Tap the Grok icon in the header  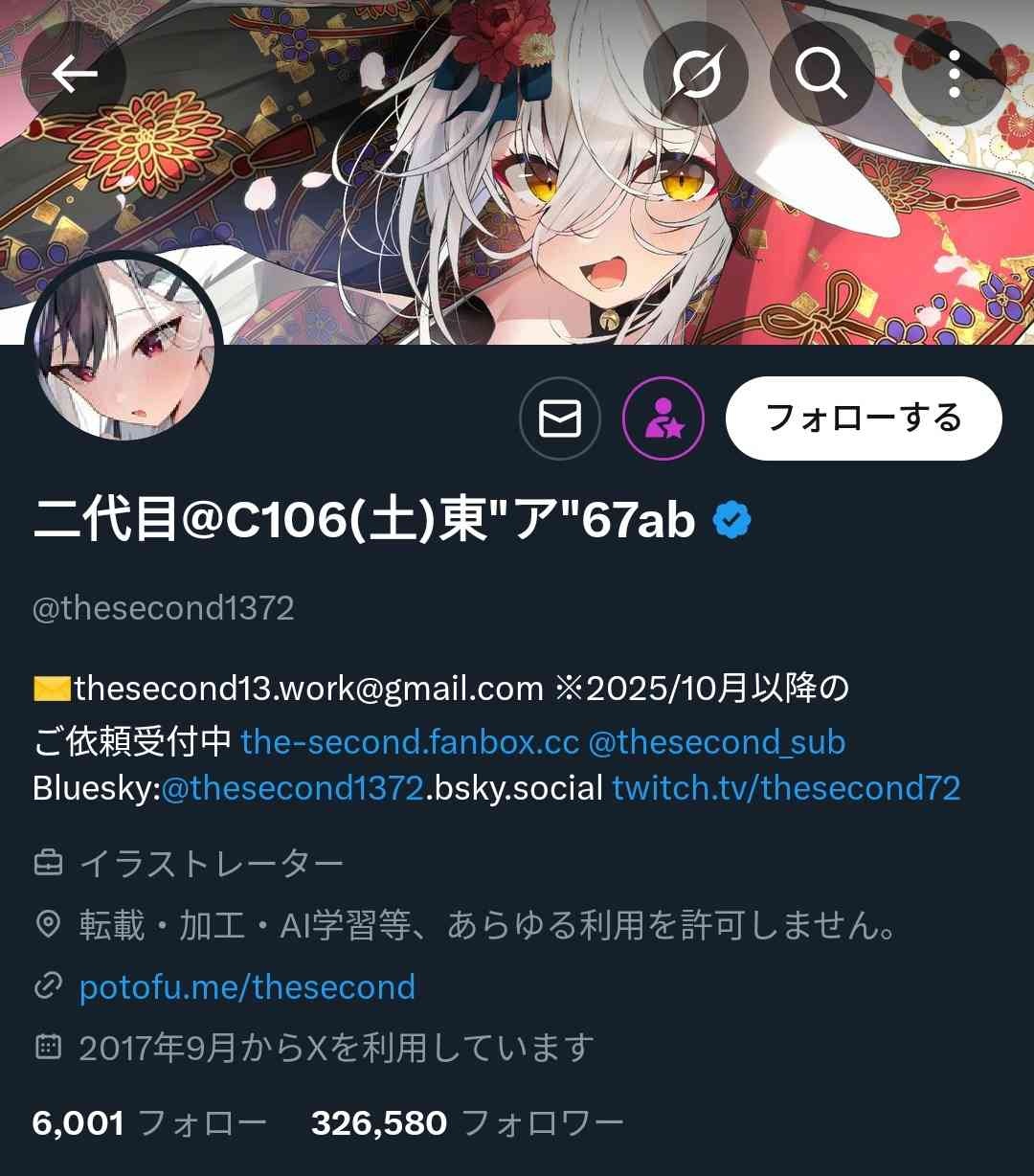[x=695, y=73]
